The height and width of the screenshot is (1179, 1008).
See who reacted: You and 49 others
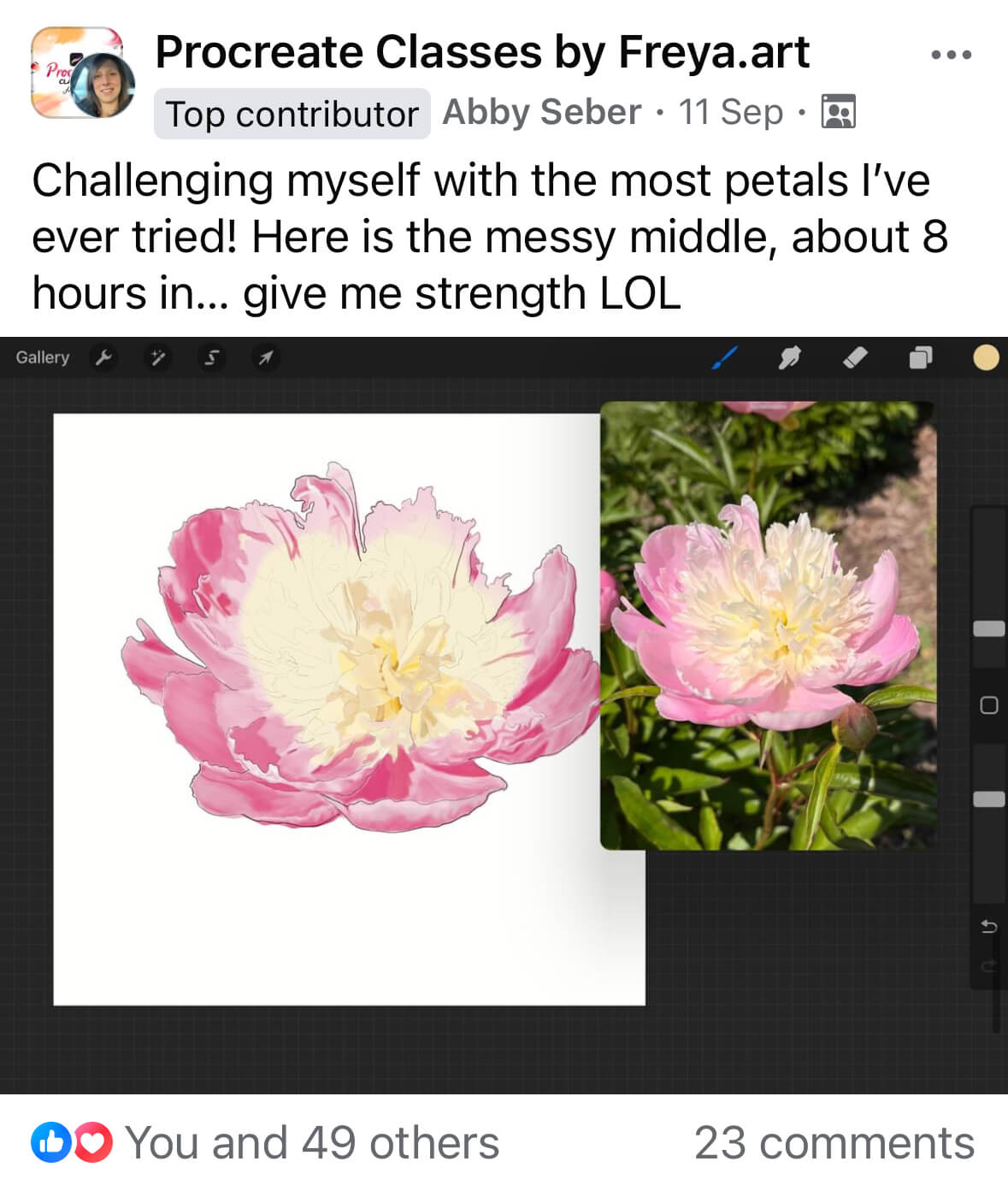[x=311, y=1142]
